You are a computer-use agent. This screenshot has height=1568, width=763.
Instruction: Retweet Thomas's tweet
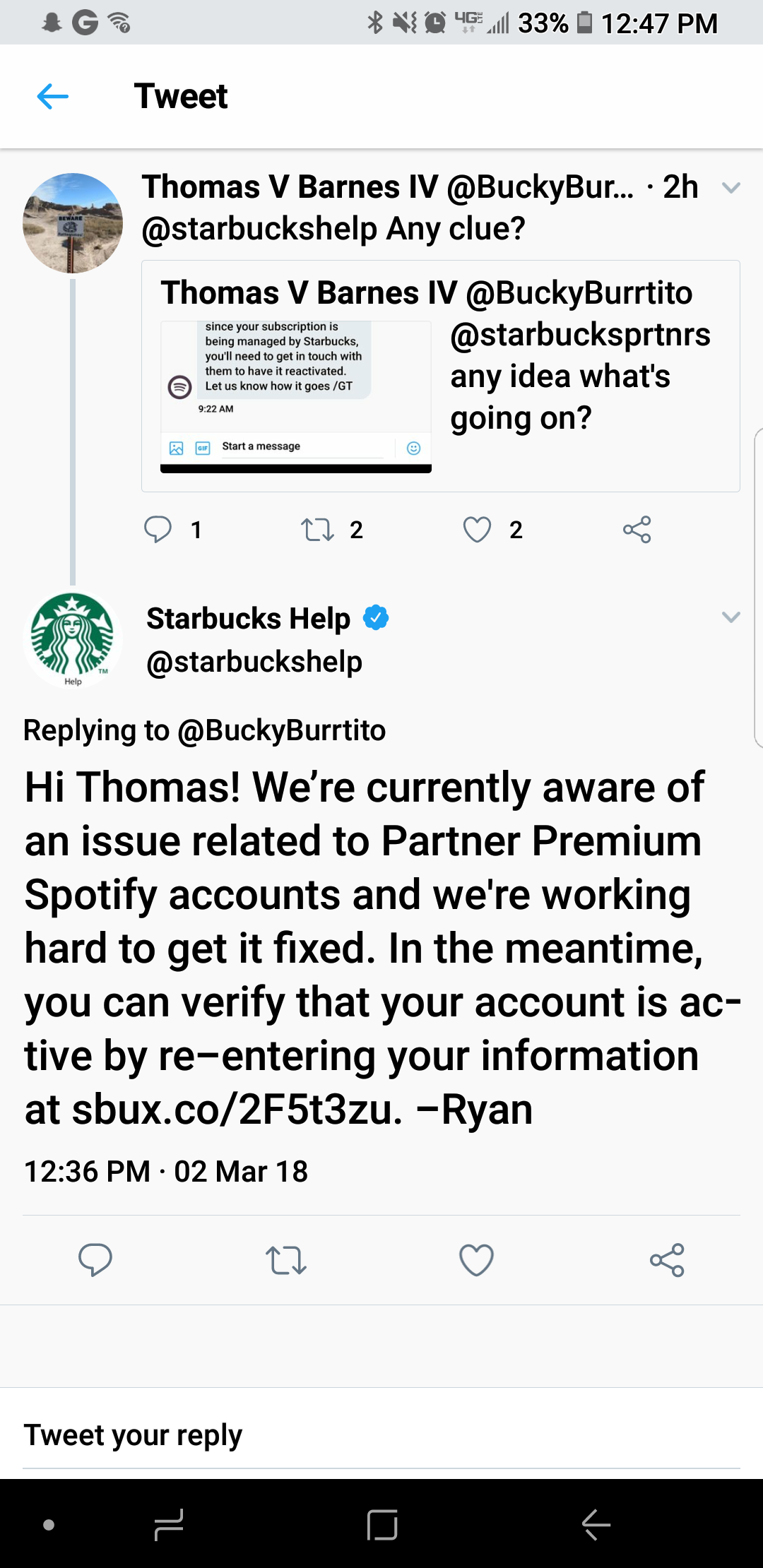(x=317, y=529)
